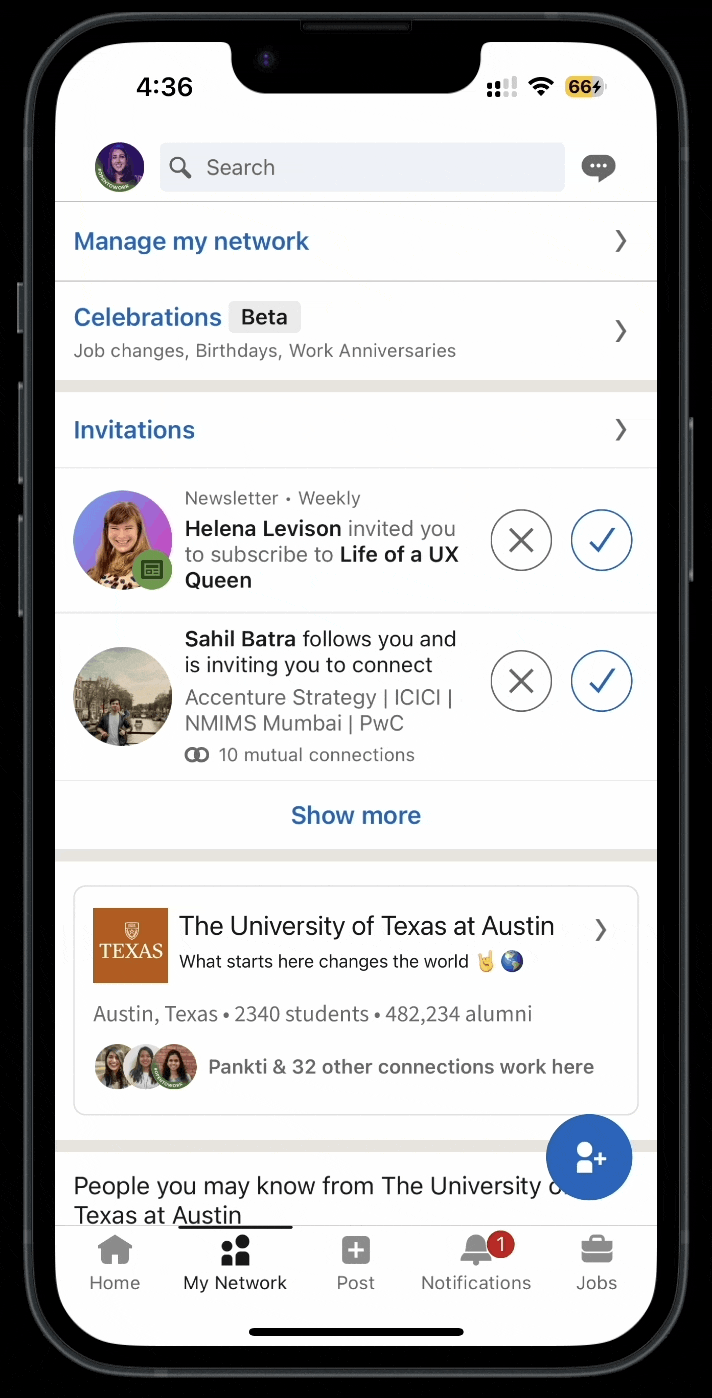Tap the Search field
The height and width of the screenshot is (1398, 712).
pyautogui.click(x=362, y=167)
